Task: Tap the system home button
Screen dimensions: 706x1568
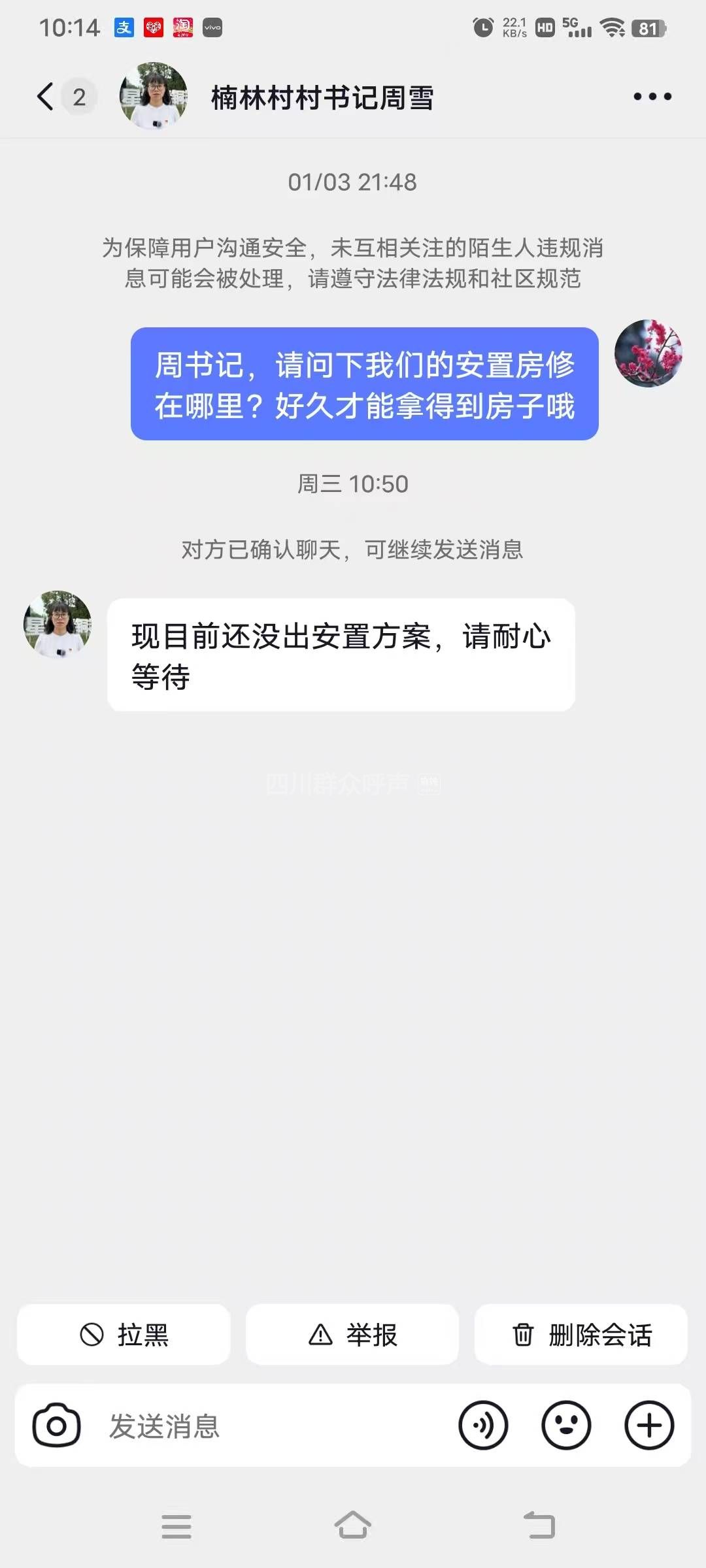Action: coord(353,1526)
